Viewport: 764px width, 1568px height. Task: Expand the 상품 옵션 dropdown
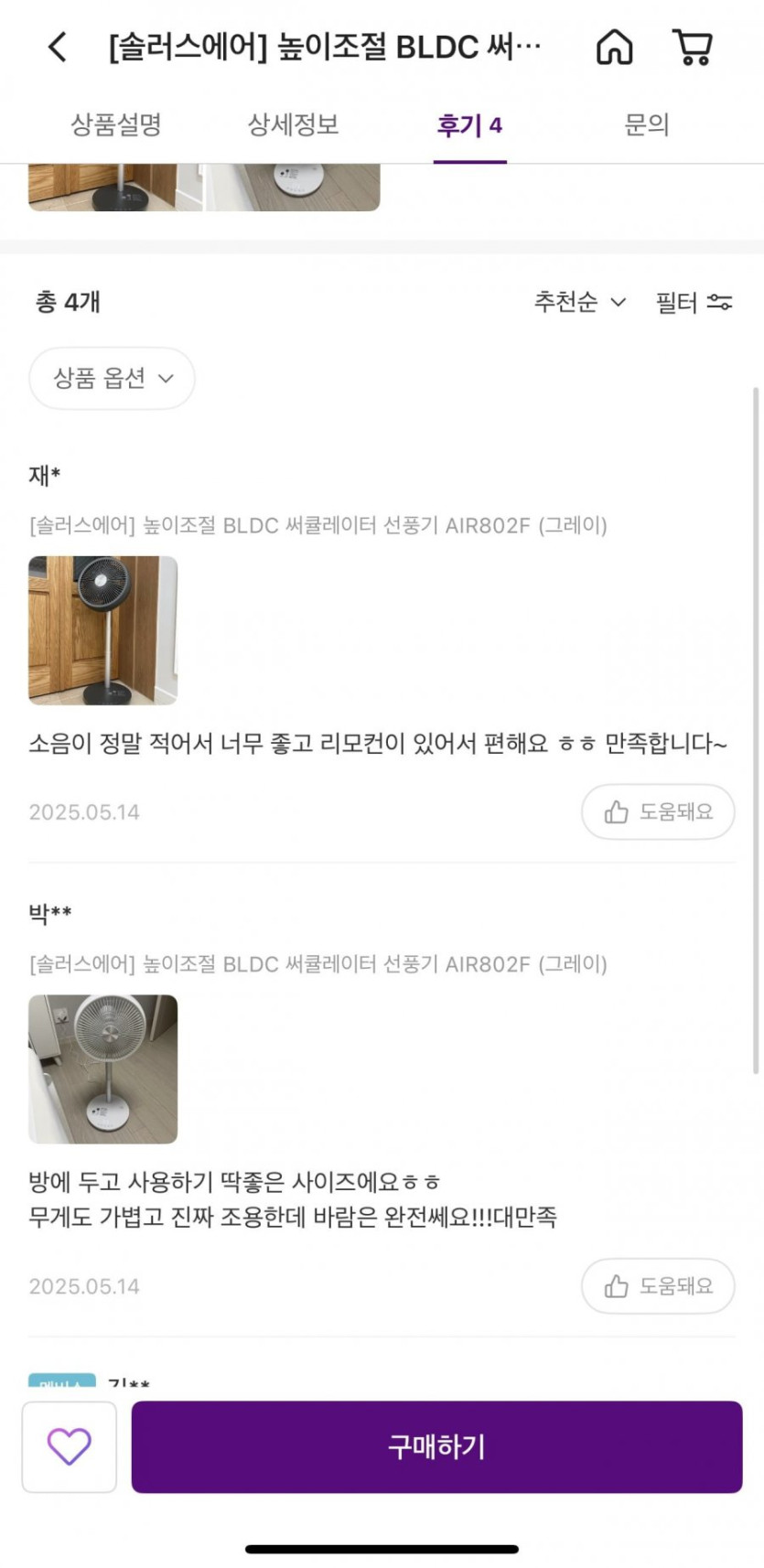click(113, 378)
